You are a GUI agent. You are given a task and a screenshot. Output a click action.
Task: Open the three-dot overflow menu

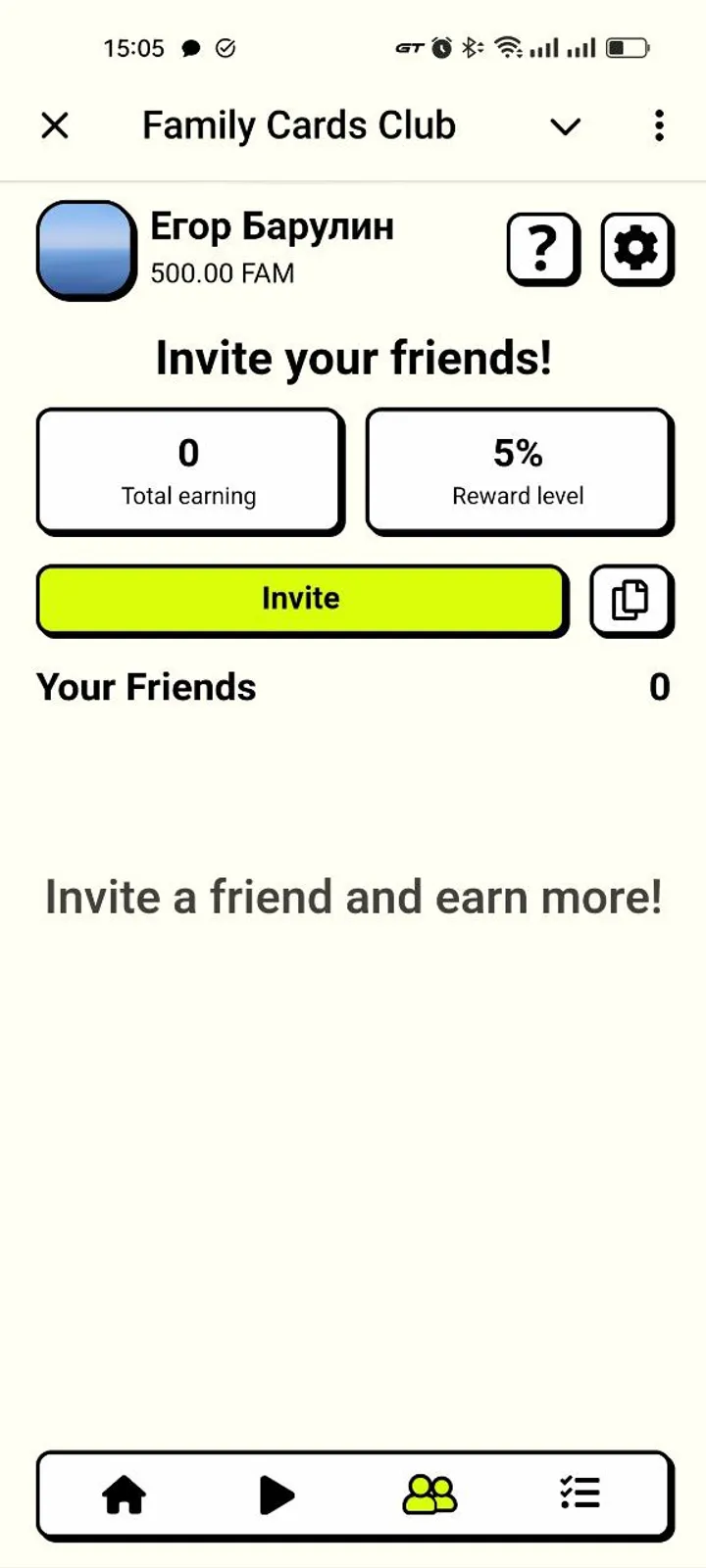(659, 125)
